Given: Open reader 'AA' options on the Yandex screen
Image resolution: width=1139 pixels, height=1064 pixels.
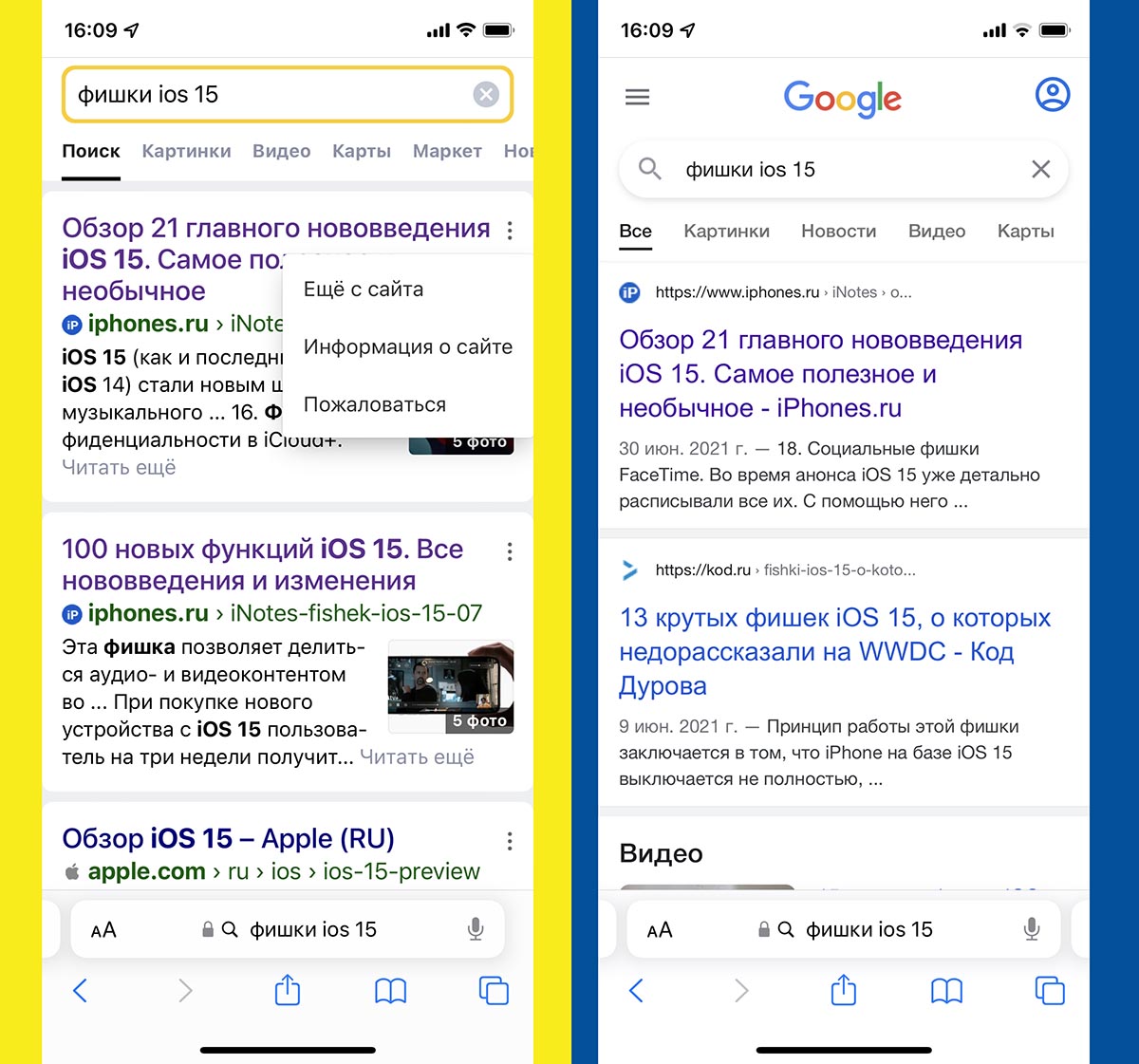Looking at the screenshot, I should [x=103, y=930].
